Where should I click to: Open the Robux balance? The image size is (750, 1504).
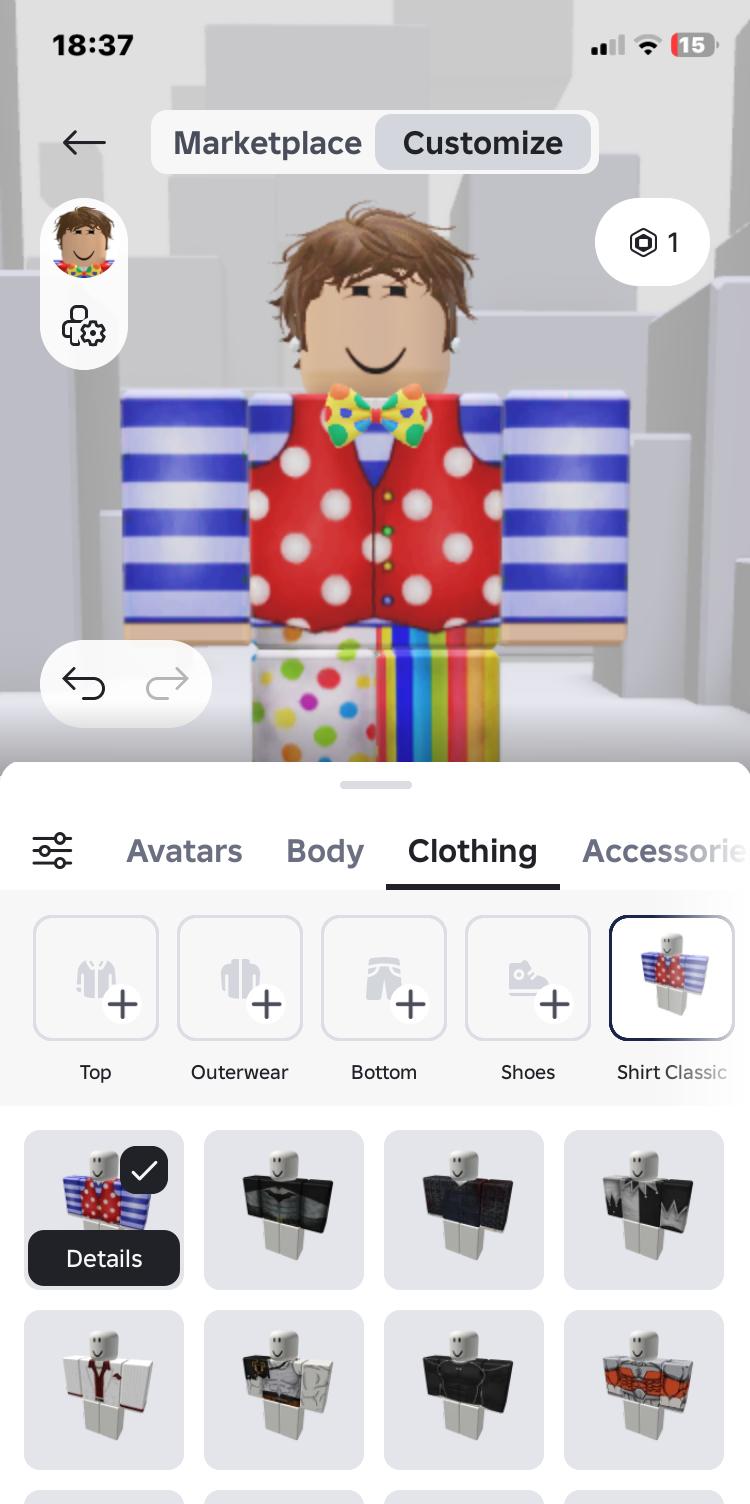pyautogui.click(x=653, y=242)
